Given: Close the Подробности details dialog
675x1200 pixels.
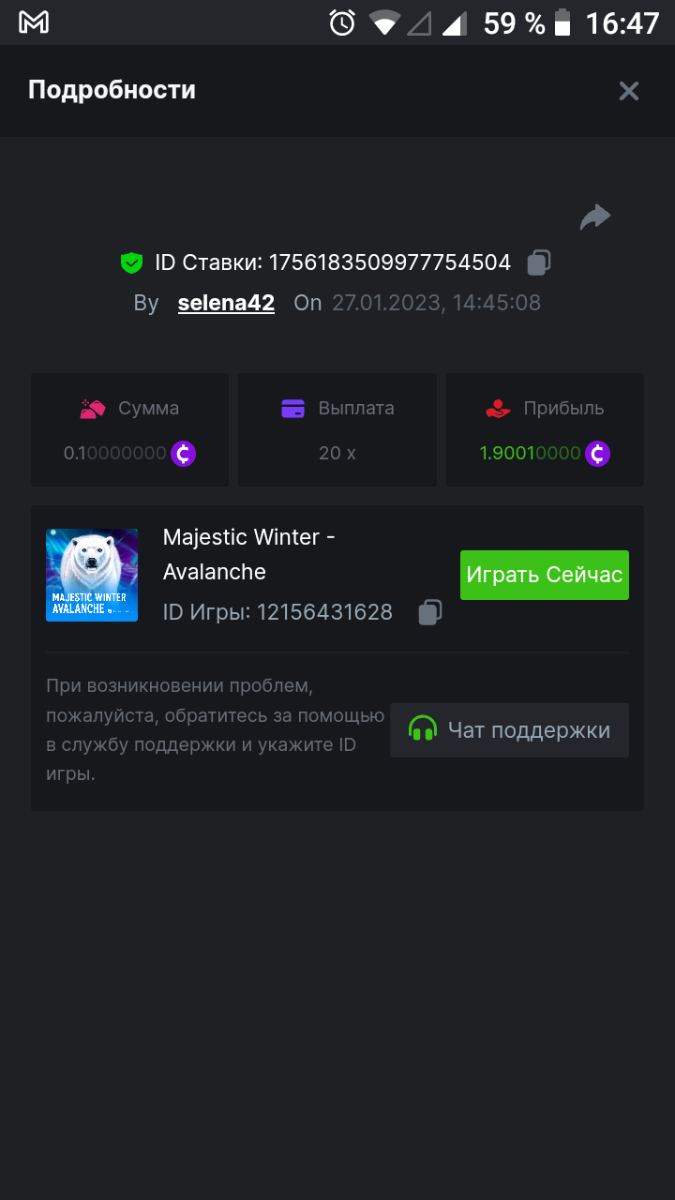Looking at the screenshot, I should click(x=628, y=91).
